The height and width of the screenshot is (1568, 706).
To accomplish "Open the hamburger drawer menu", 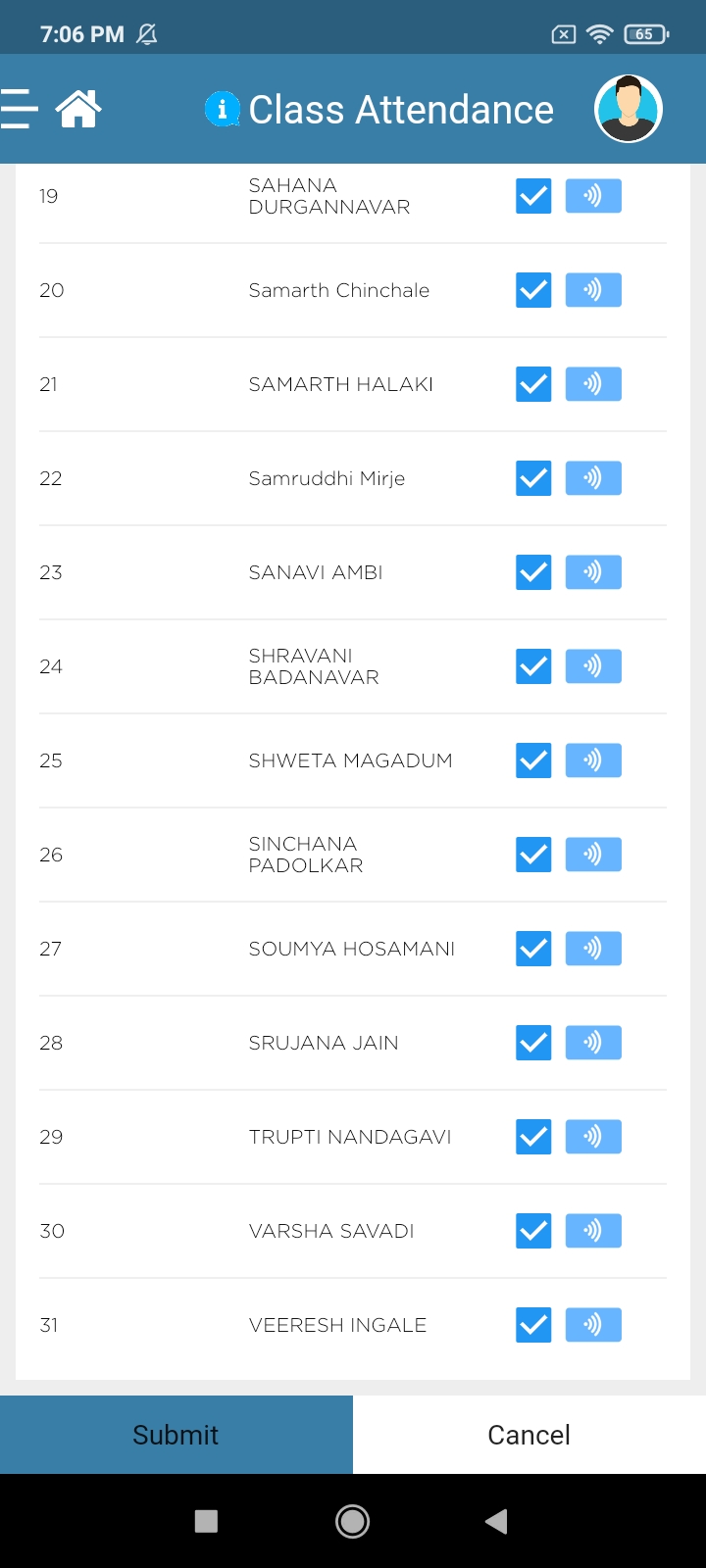I will pos(19,109).
